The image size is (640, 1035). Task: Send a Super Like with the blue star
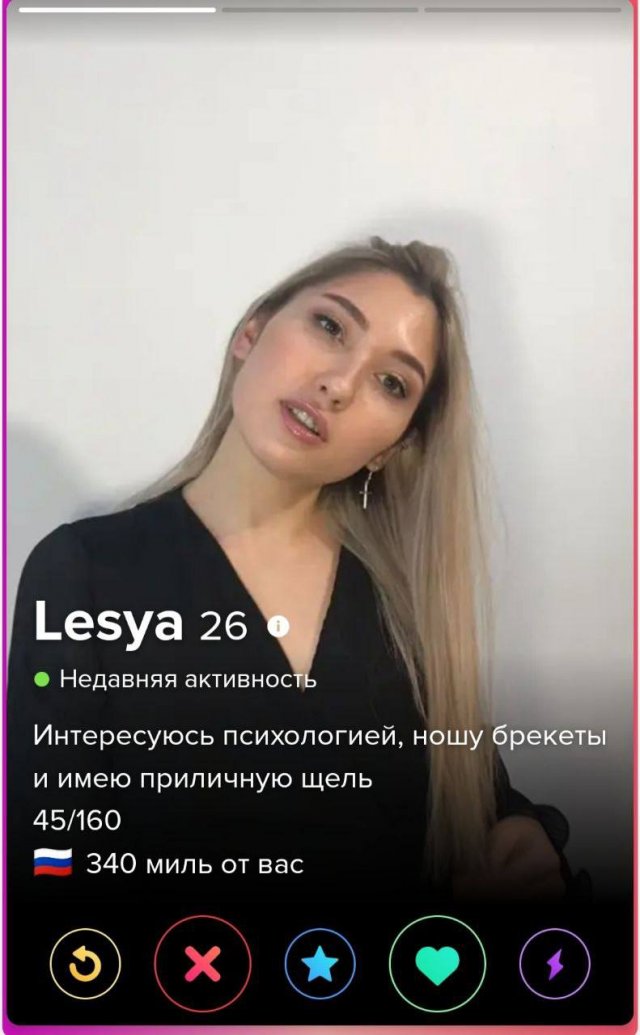[x=320, y=964]
